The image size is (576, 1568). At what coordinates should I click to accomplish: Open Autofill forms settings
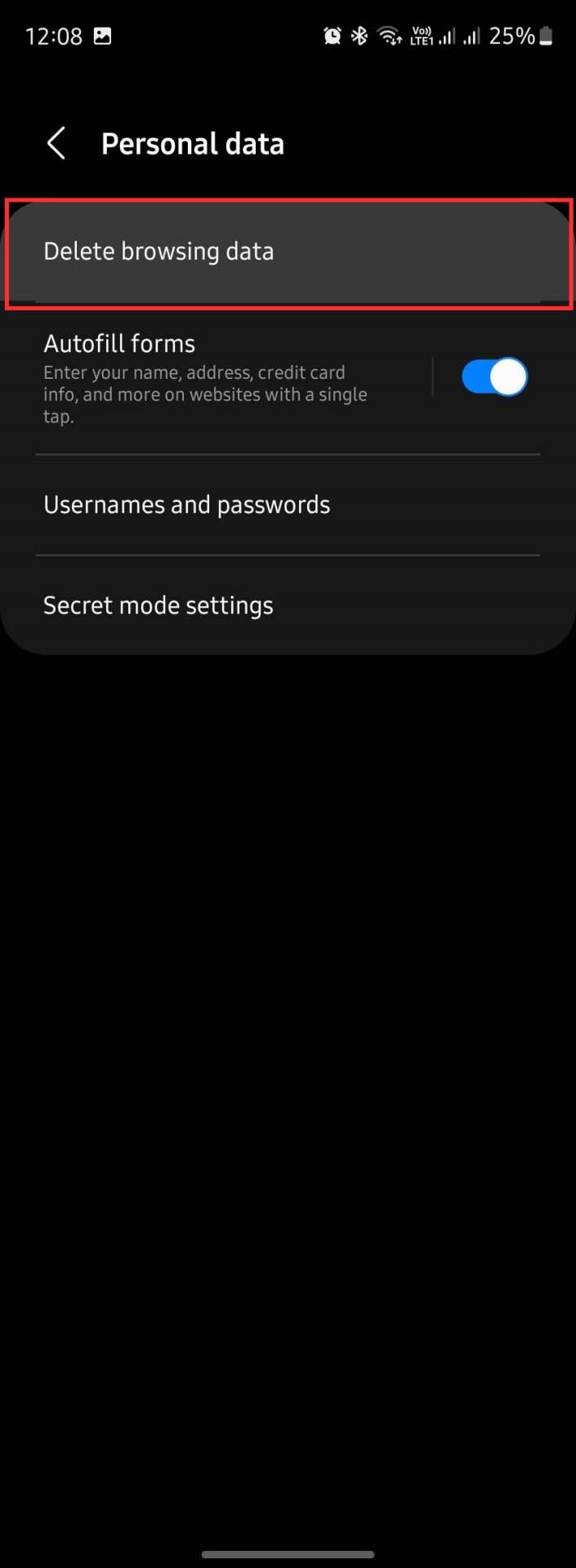tap(204, 379)
